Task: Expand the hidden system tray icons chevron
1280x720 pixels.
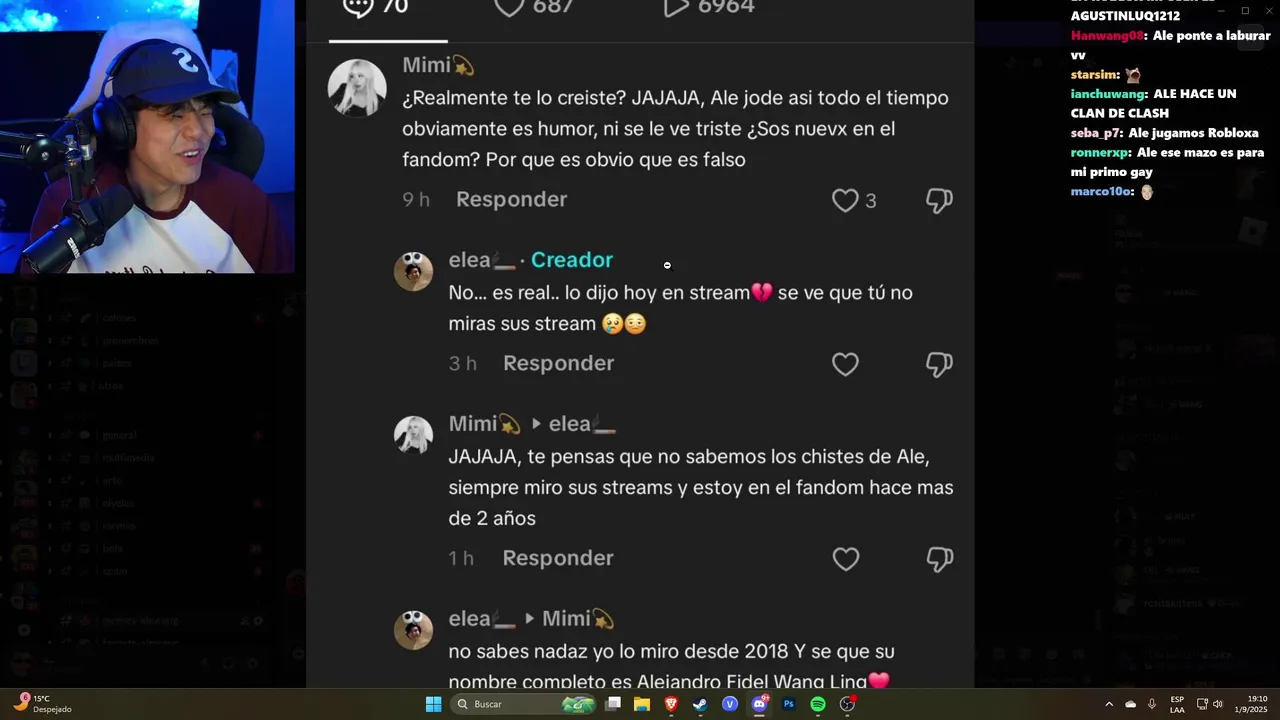Action: (x=1108, y=704)
